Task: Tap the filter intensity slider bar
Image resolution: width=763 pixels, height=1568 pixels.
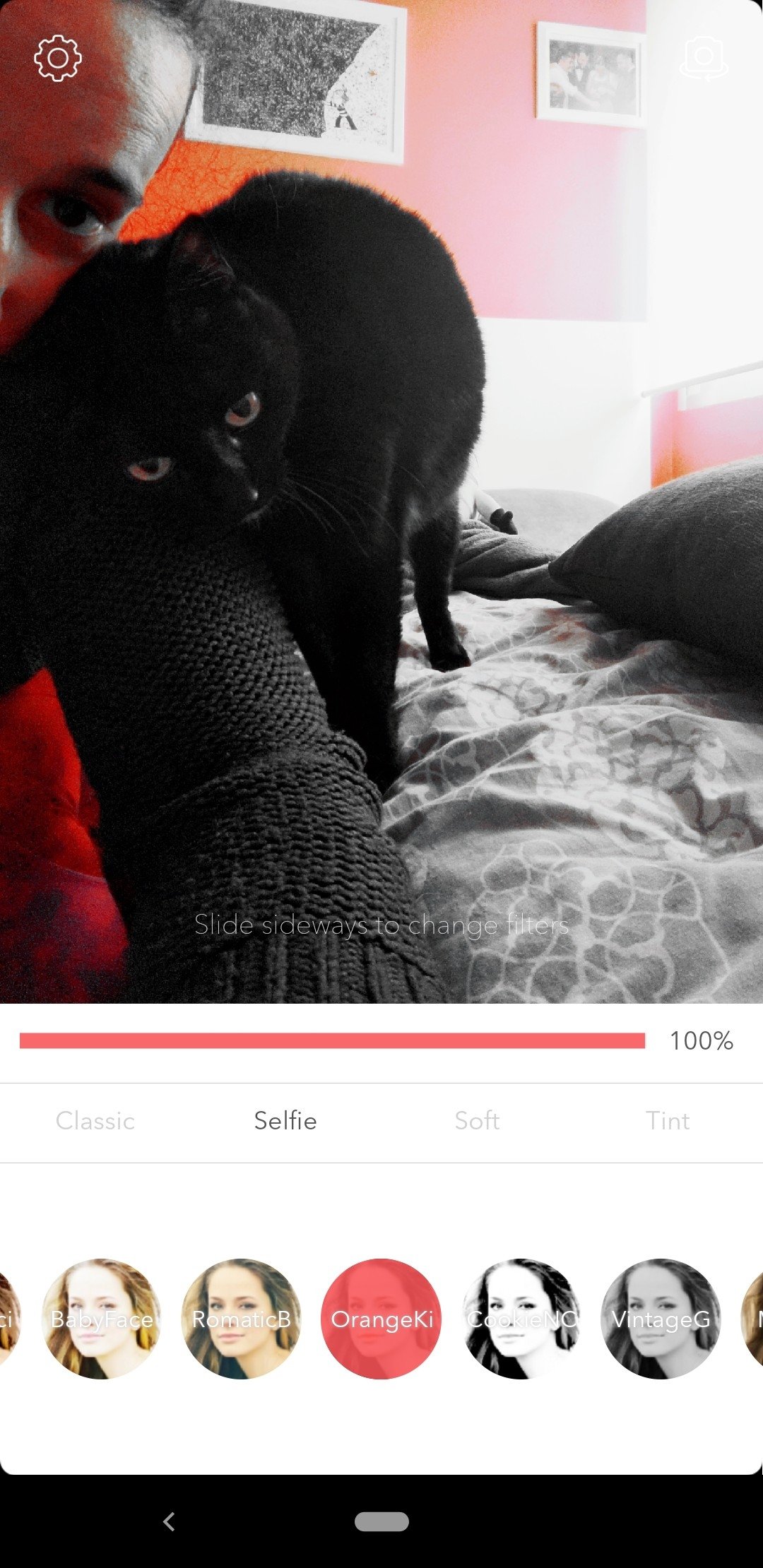Action: (x=332, y=1040)
